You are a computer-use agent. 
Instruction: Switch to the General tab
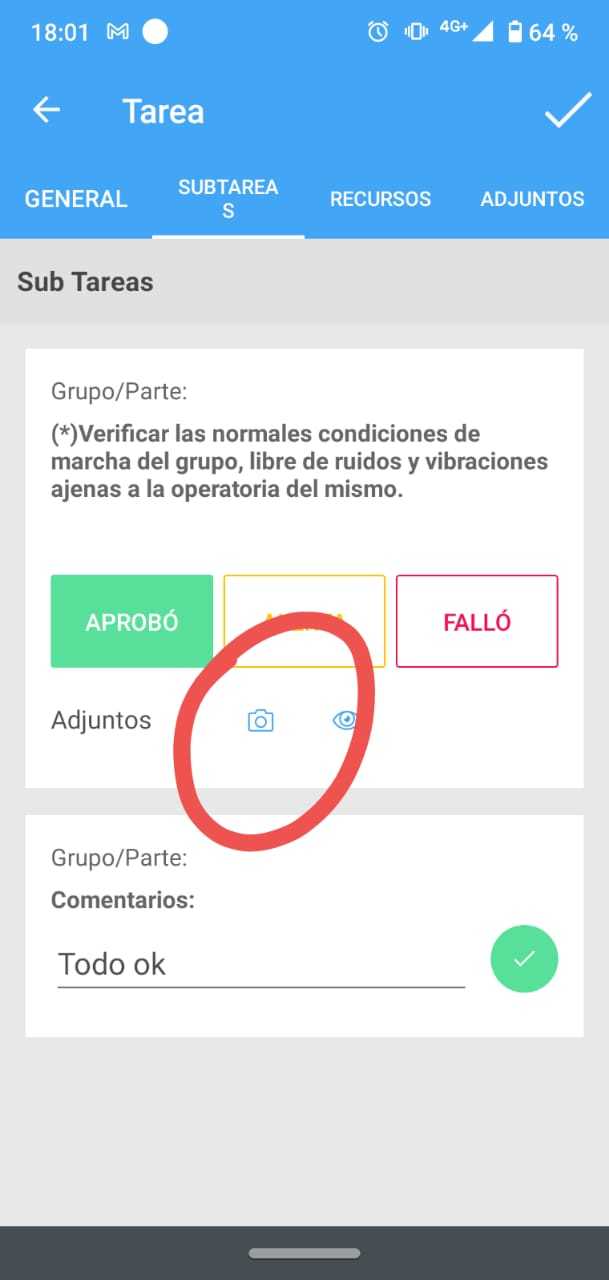(76, 199)
